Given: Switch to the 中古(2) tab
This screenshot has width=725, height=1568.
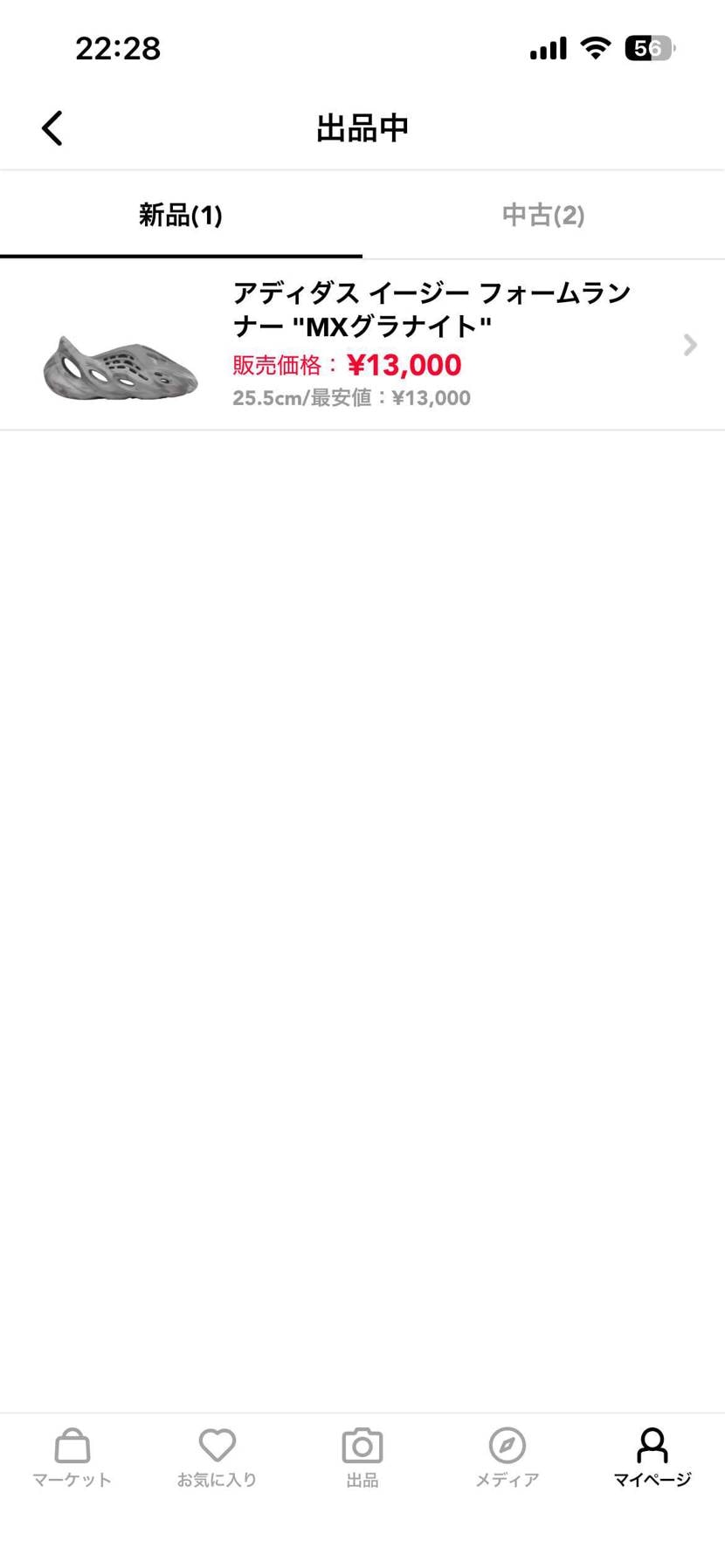Looking at the screenshot, I should (542, 215).
